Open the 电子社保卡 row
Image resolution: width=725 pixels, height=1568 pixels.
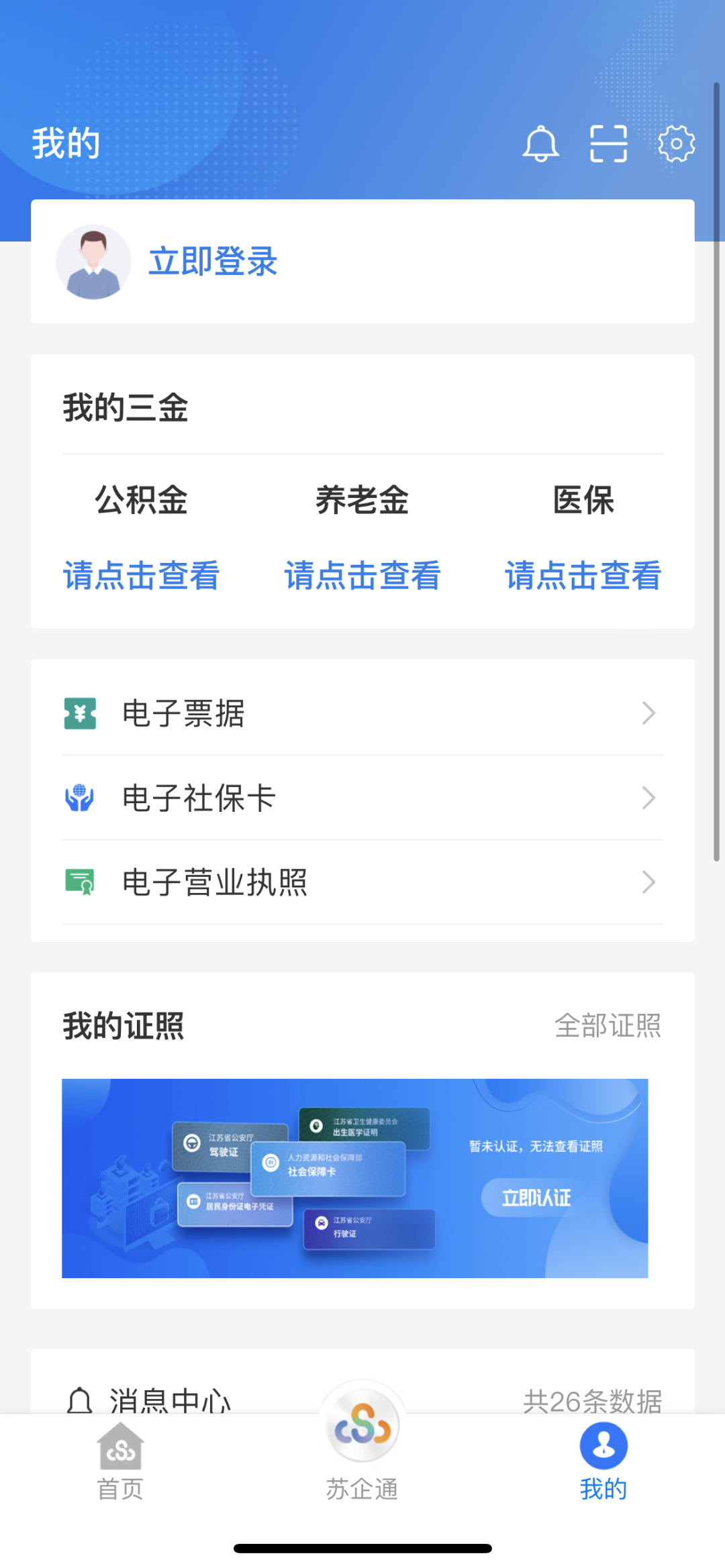pyautogui.click(x=362, y=798)
